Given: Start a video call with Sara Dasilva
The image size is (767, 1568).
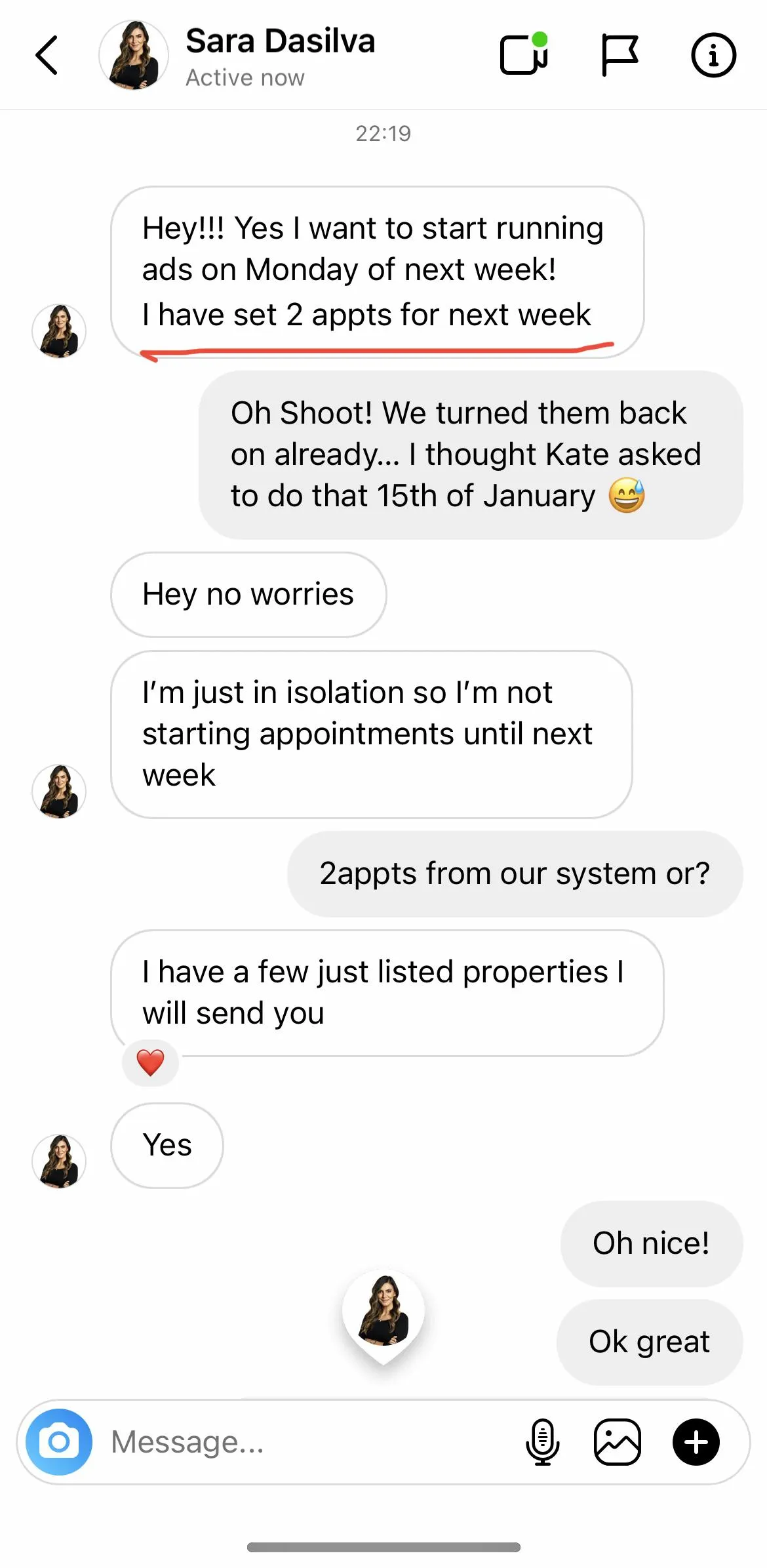Looking at the screenshot, I should 524,54.
